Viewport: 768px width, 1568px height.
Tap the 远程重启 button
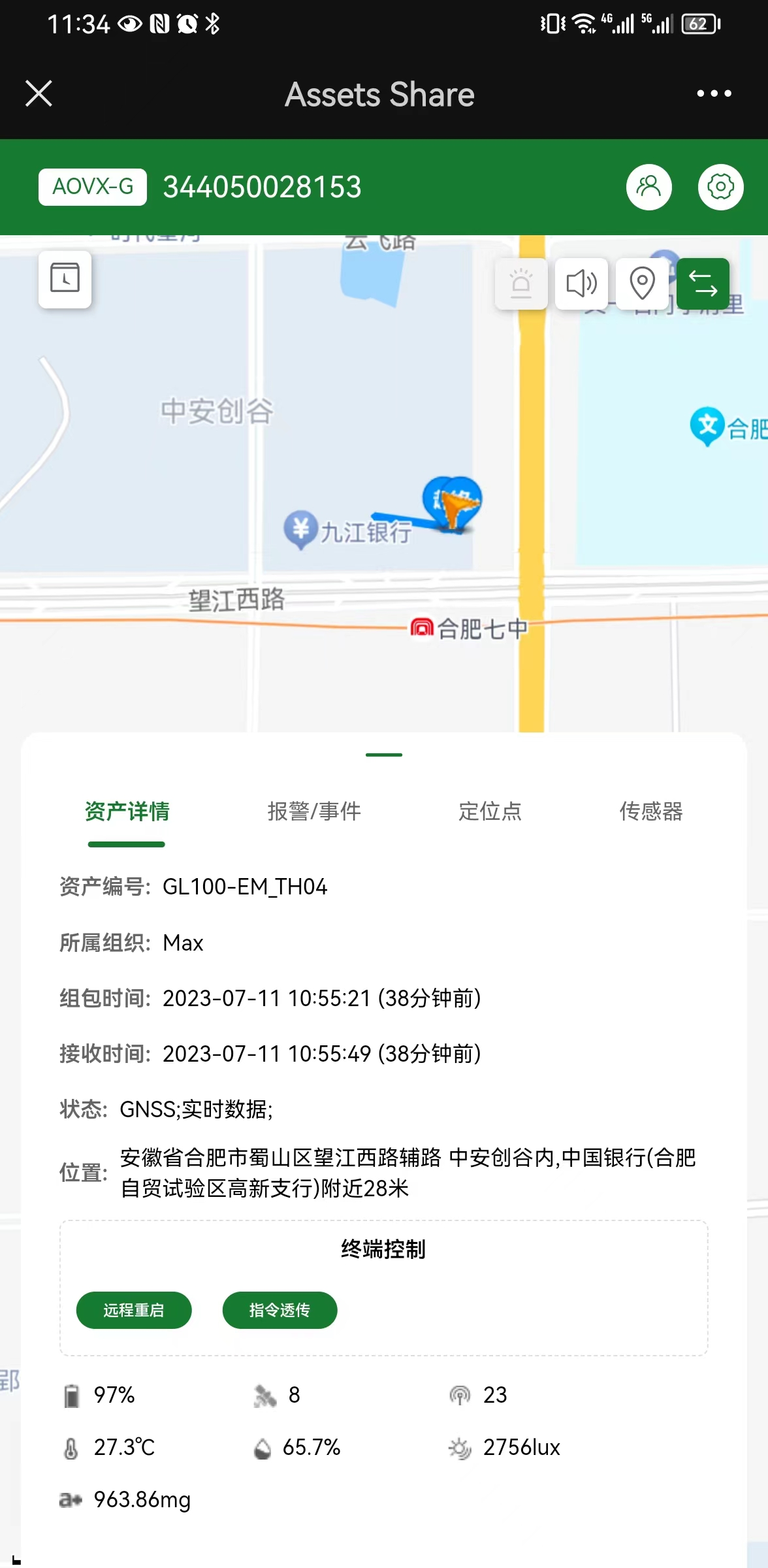point(134,1310)
